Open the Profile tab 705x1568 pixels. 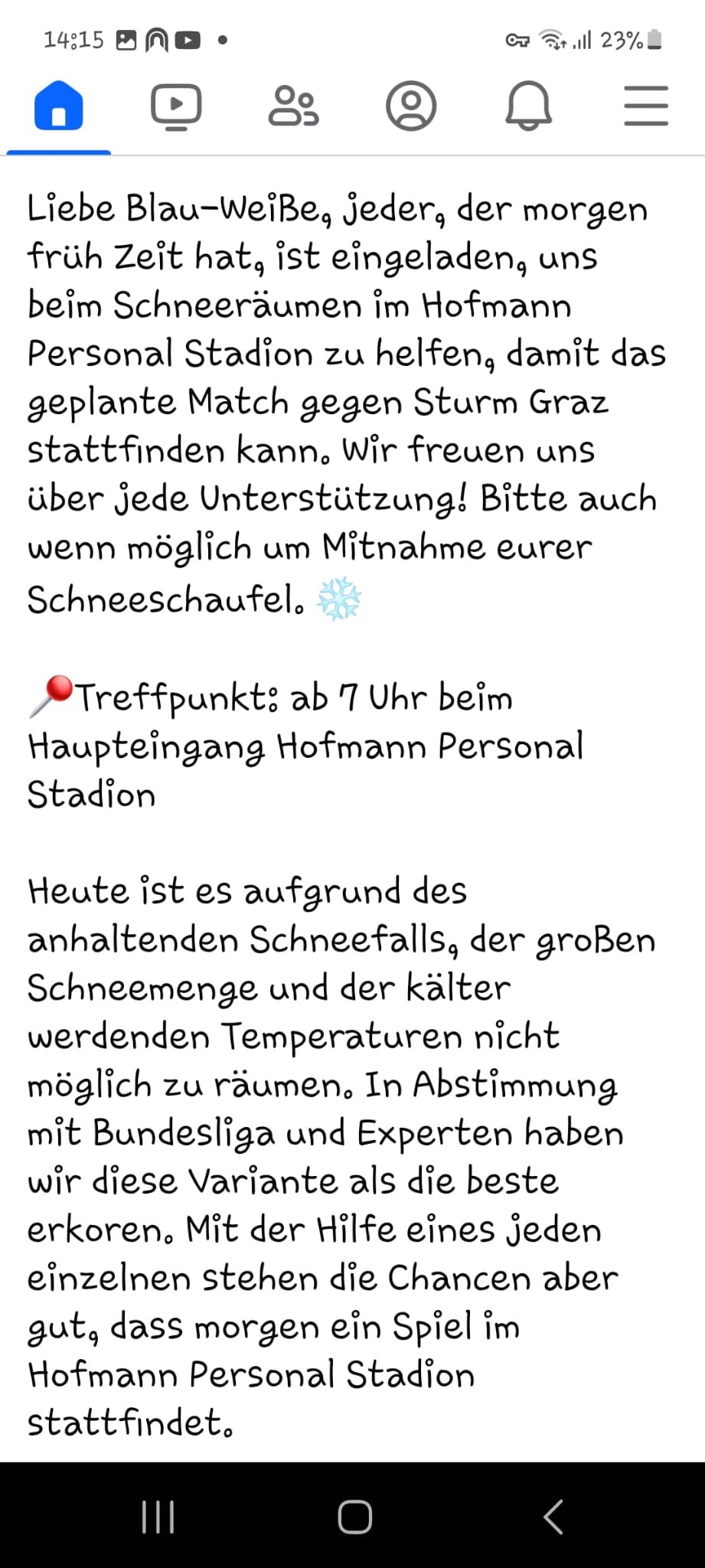pyautogui.click(x=411, y=106)
